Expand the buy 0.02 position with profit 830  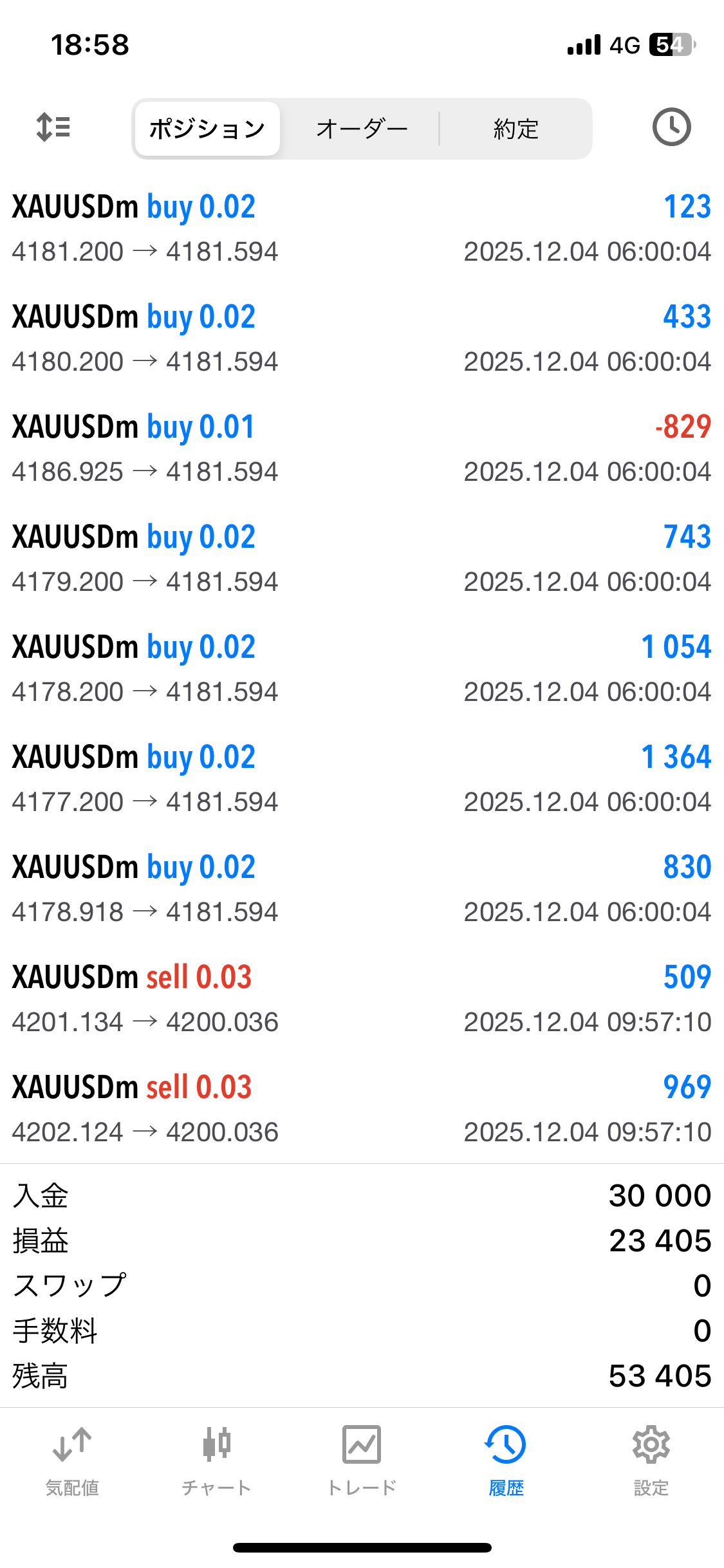(362, 889)
